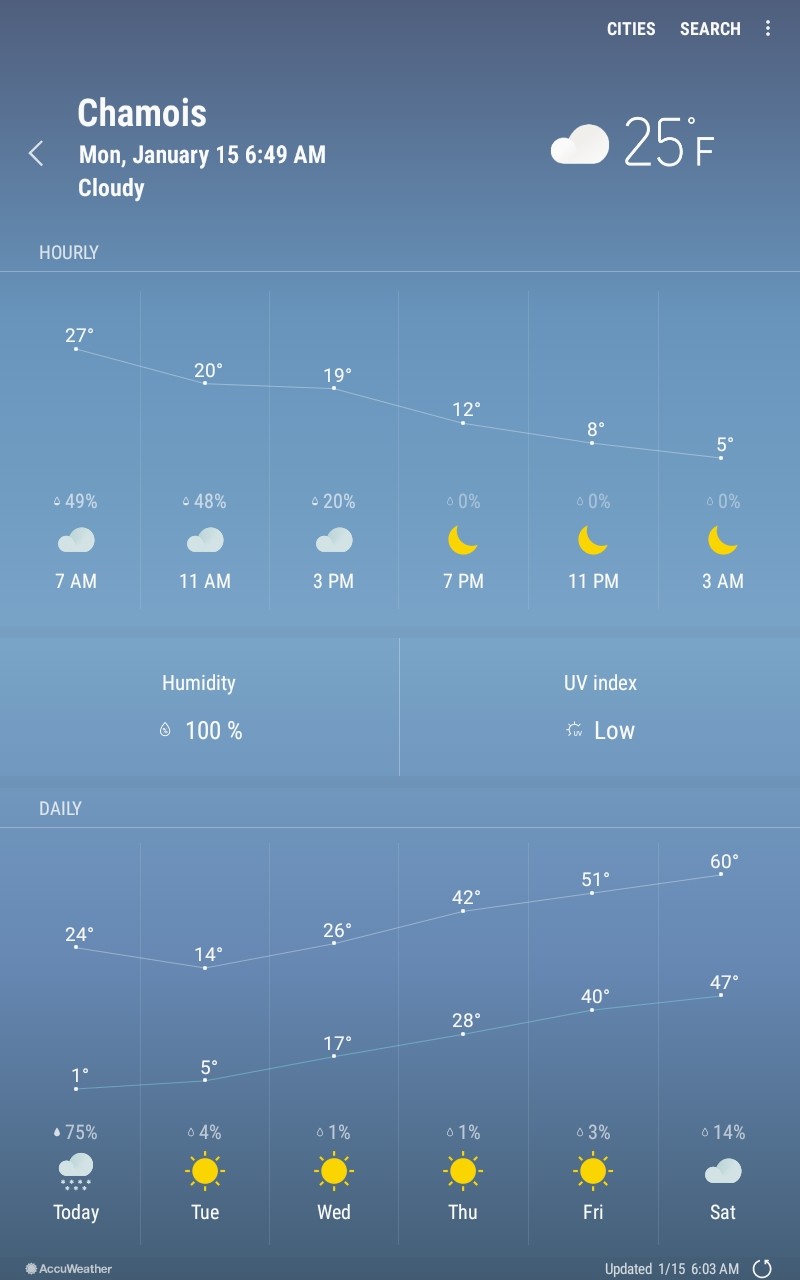Open the AccuWeather link
Viewport: 800px width, 1280px height.
[x=69, y=1268]
